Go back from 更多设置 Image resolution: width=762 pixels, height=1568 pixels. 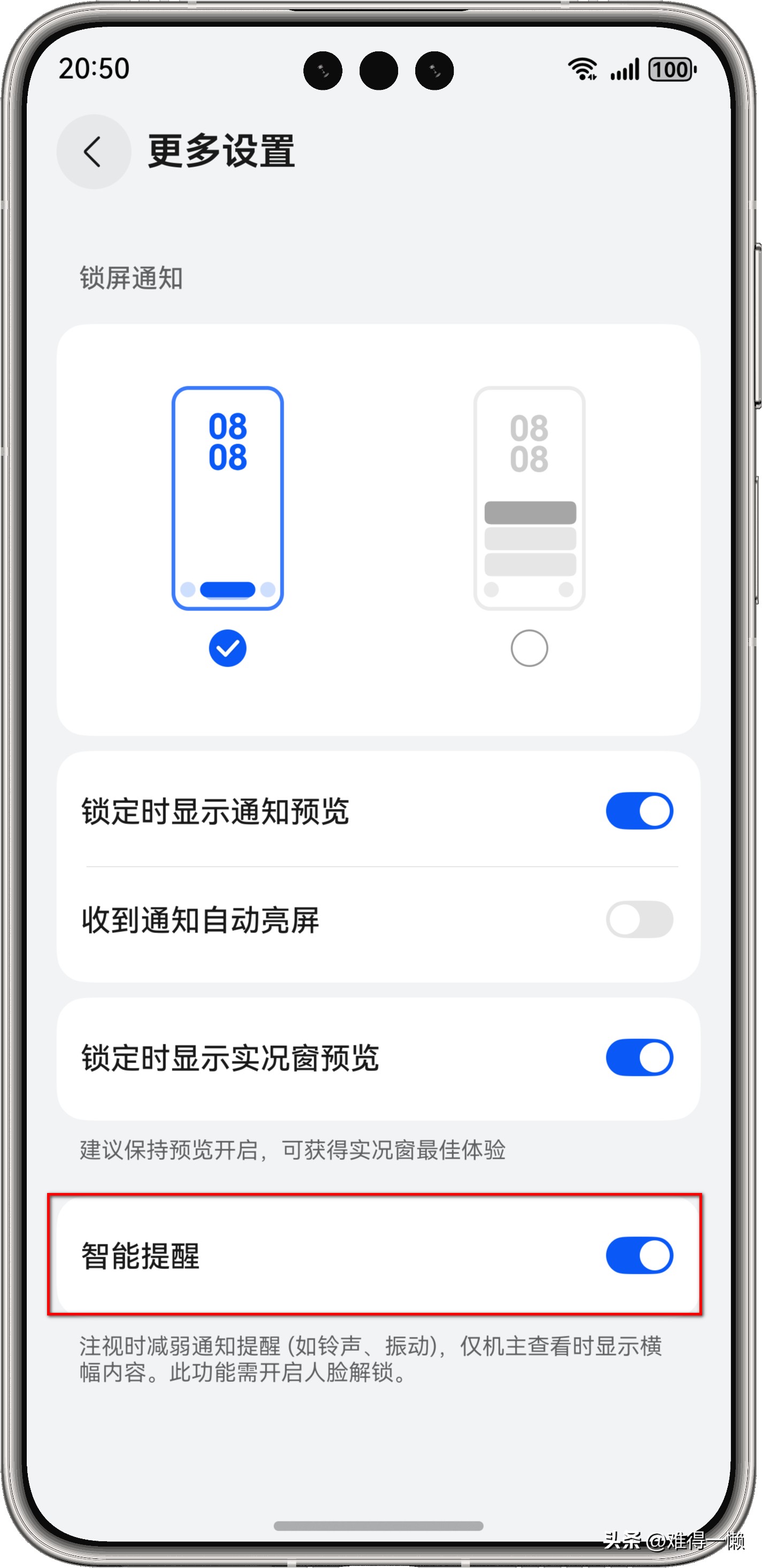(x=93, y=152)
